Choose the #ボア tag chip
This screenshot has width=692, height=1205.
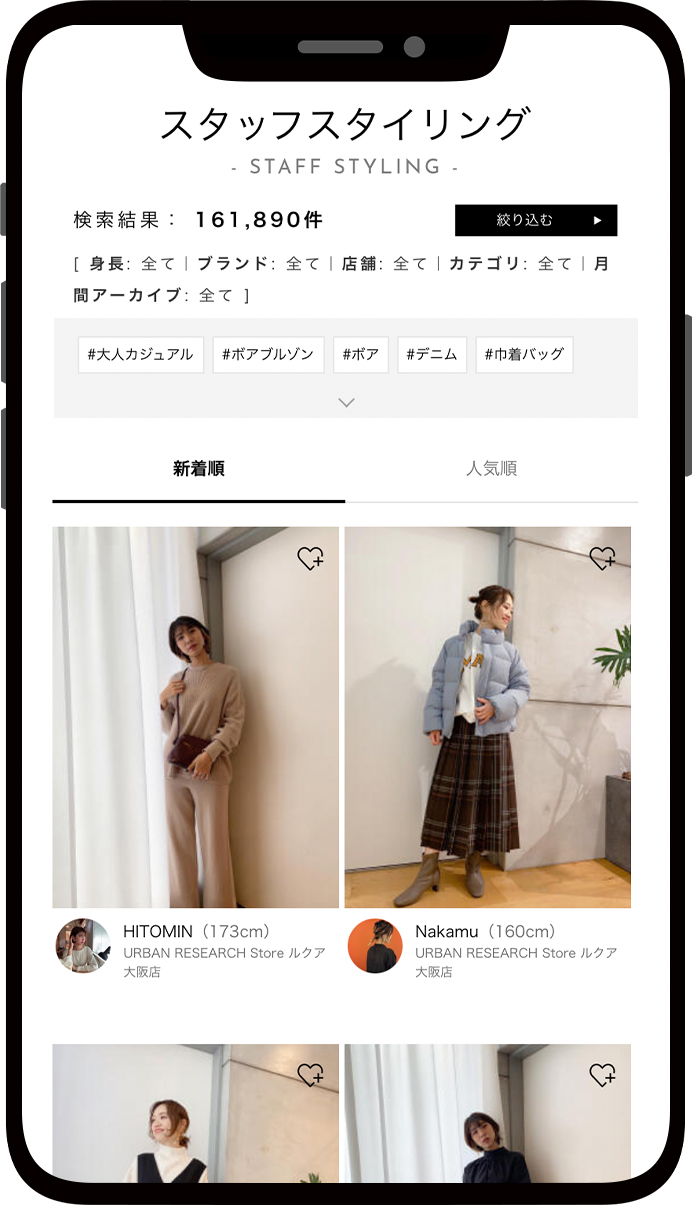(x=361, y=354)
